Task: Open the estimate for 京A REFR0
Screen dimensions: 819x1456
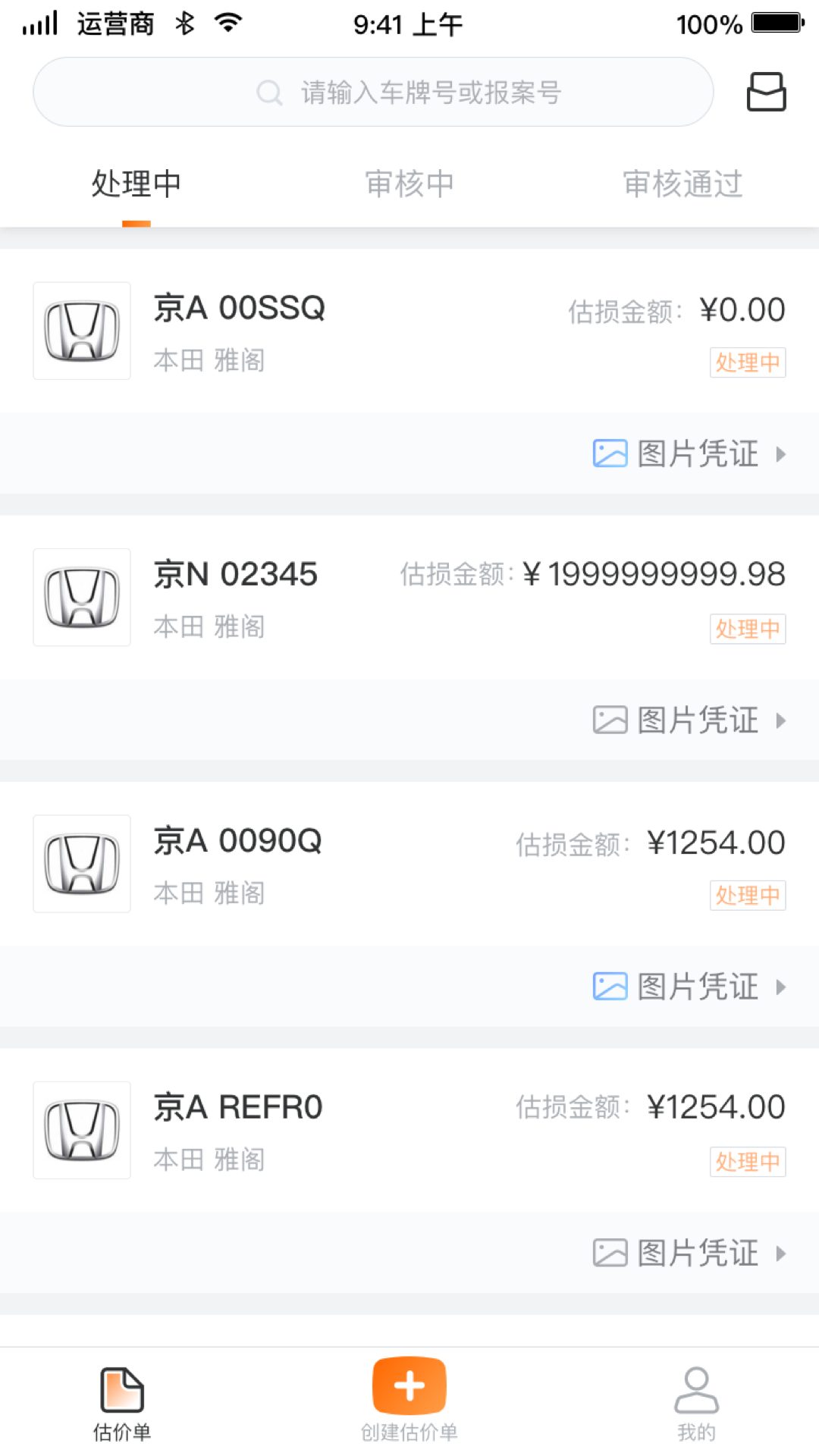Action: (x=409, y=1130)
